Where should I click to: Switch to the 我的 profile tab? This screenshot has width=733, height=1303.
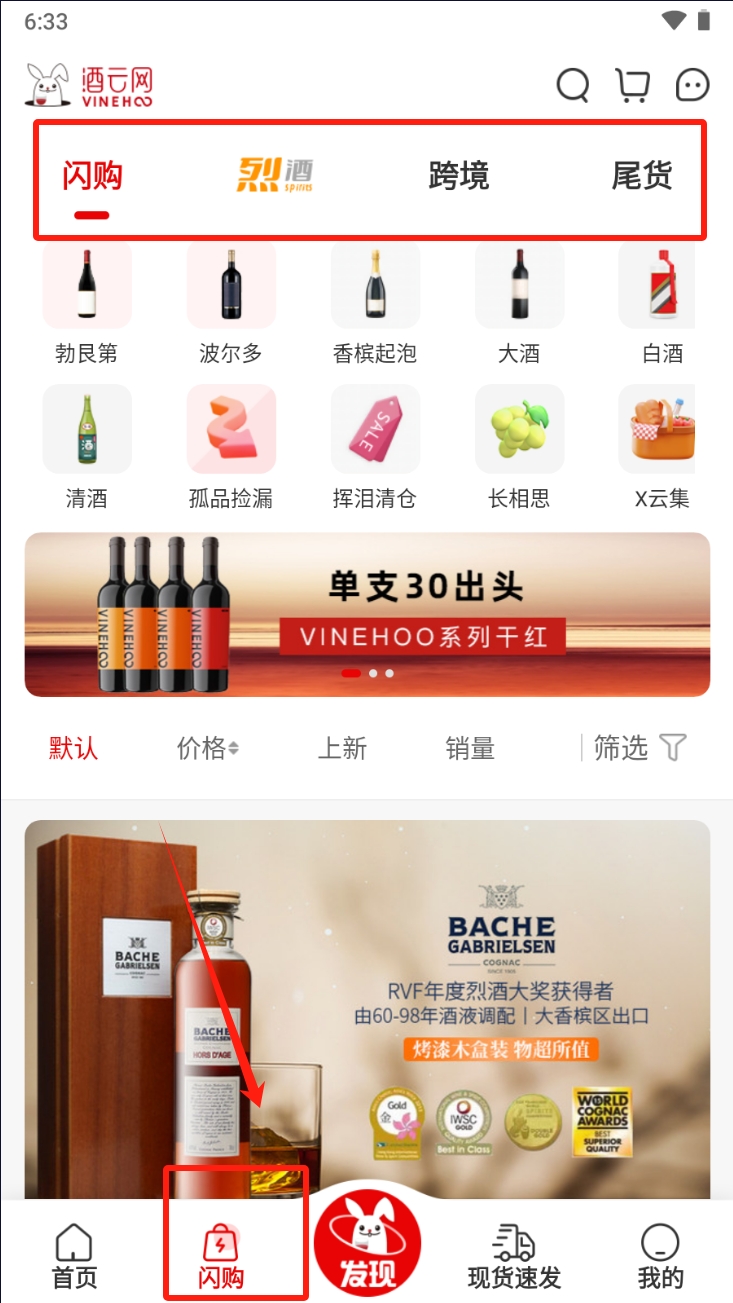(661, 1256)
